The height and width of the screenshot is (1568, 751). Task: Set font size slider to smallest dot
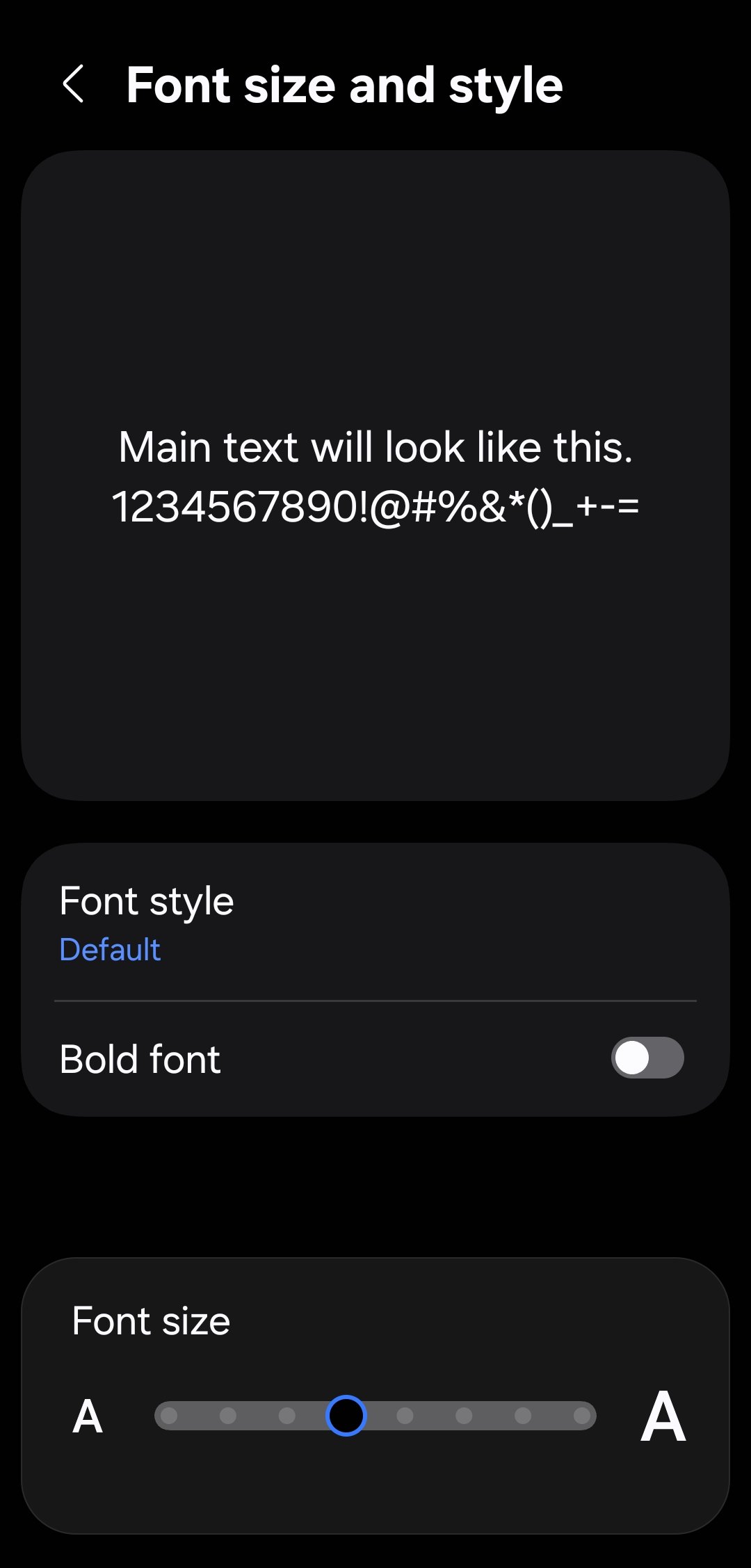pos(169,1416)
